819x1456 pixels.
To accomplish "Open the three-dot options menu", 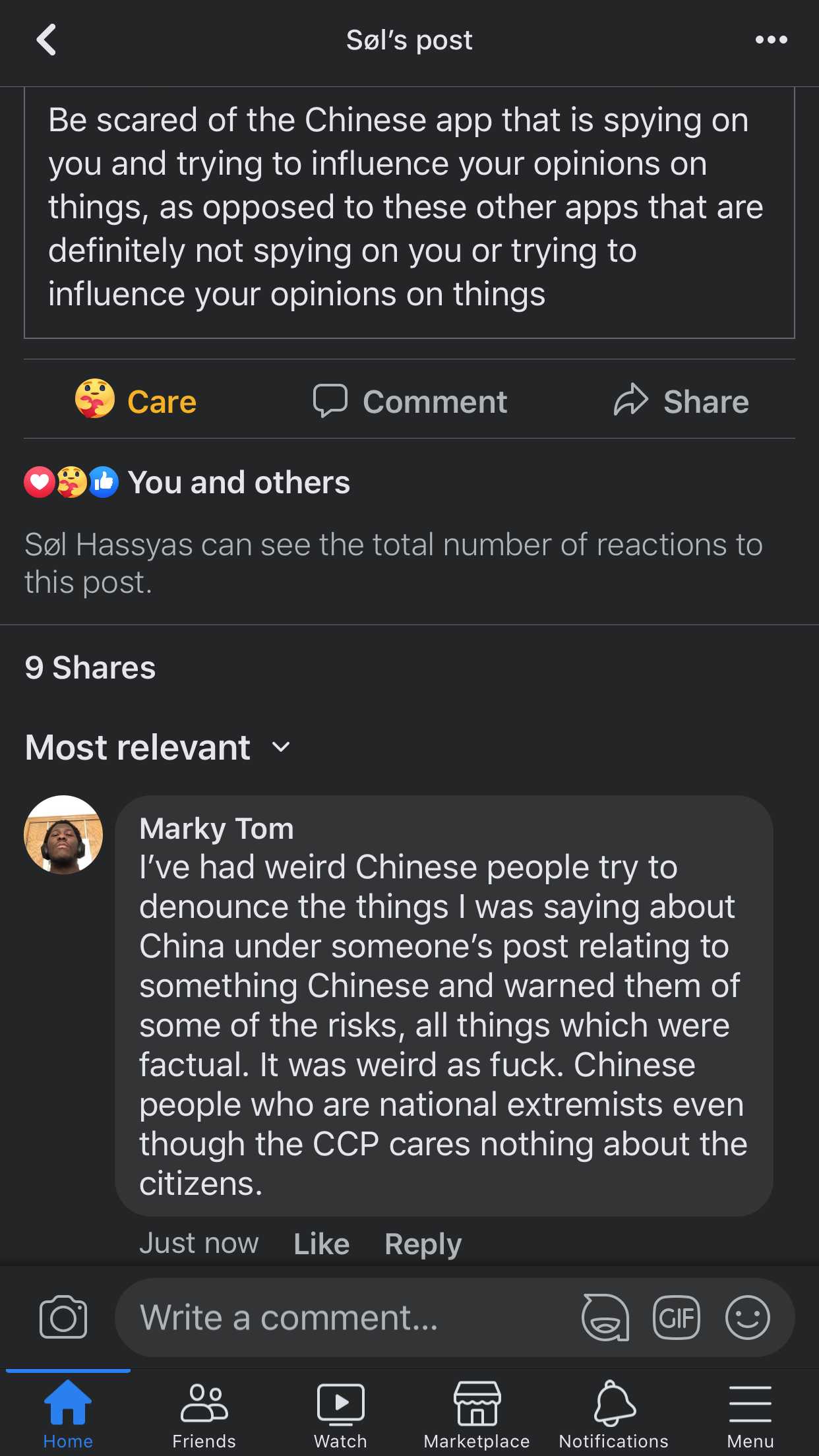I will pyautogui.click(x=771, y=40).
